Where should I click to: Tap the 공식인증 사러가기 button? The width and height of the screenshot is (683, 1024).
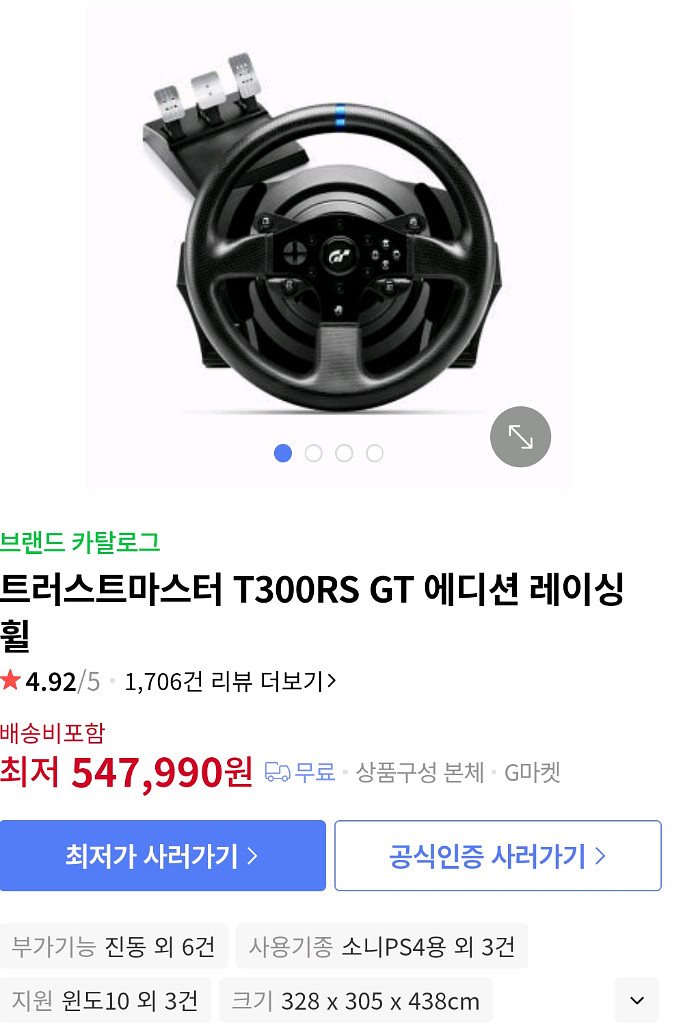tap(497, 856)
